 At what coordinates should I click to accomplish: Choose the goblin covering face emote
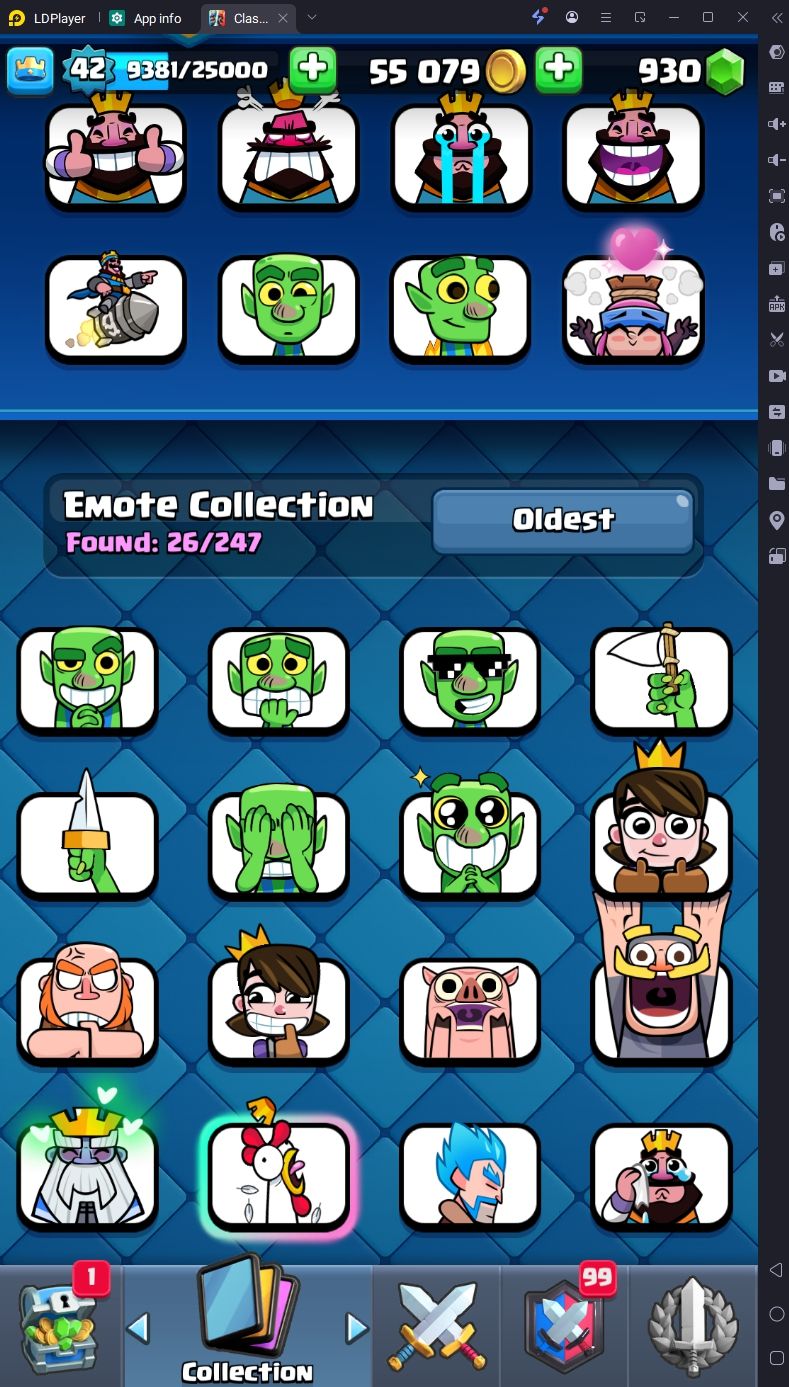278,846
